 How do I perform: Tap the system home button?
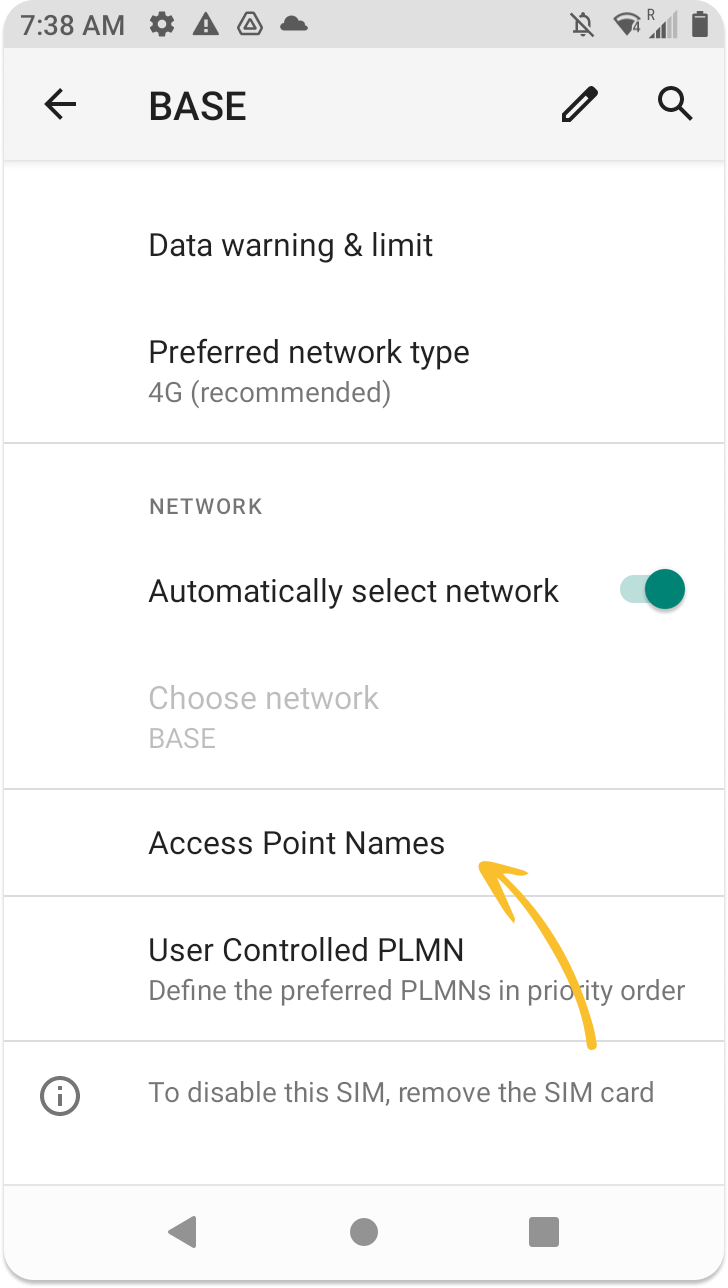click(x=364, y=1232)
